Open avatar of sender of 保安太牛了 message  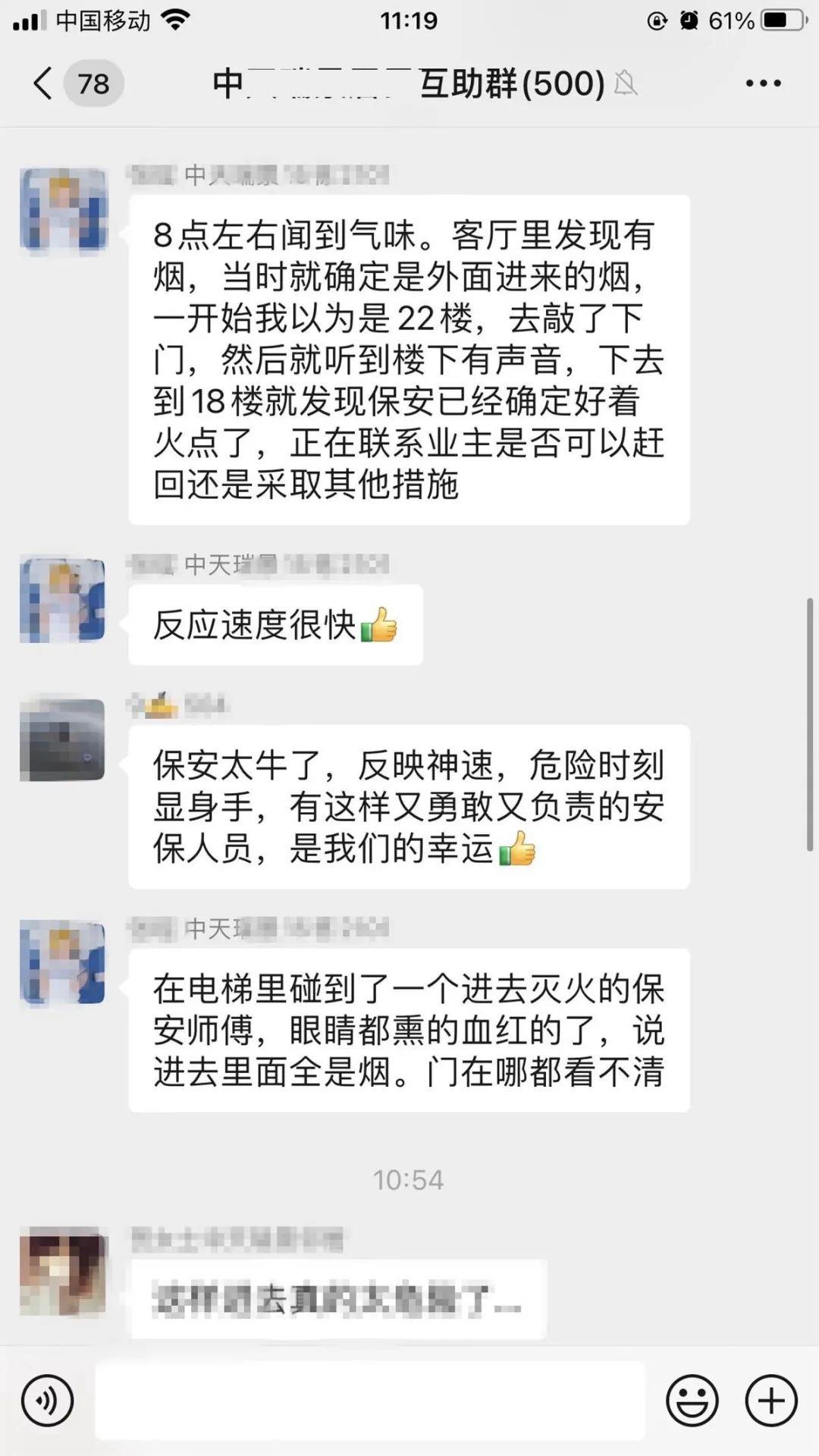point(63,739)
